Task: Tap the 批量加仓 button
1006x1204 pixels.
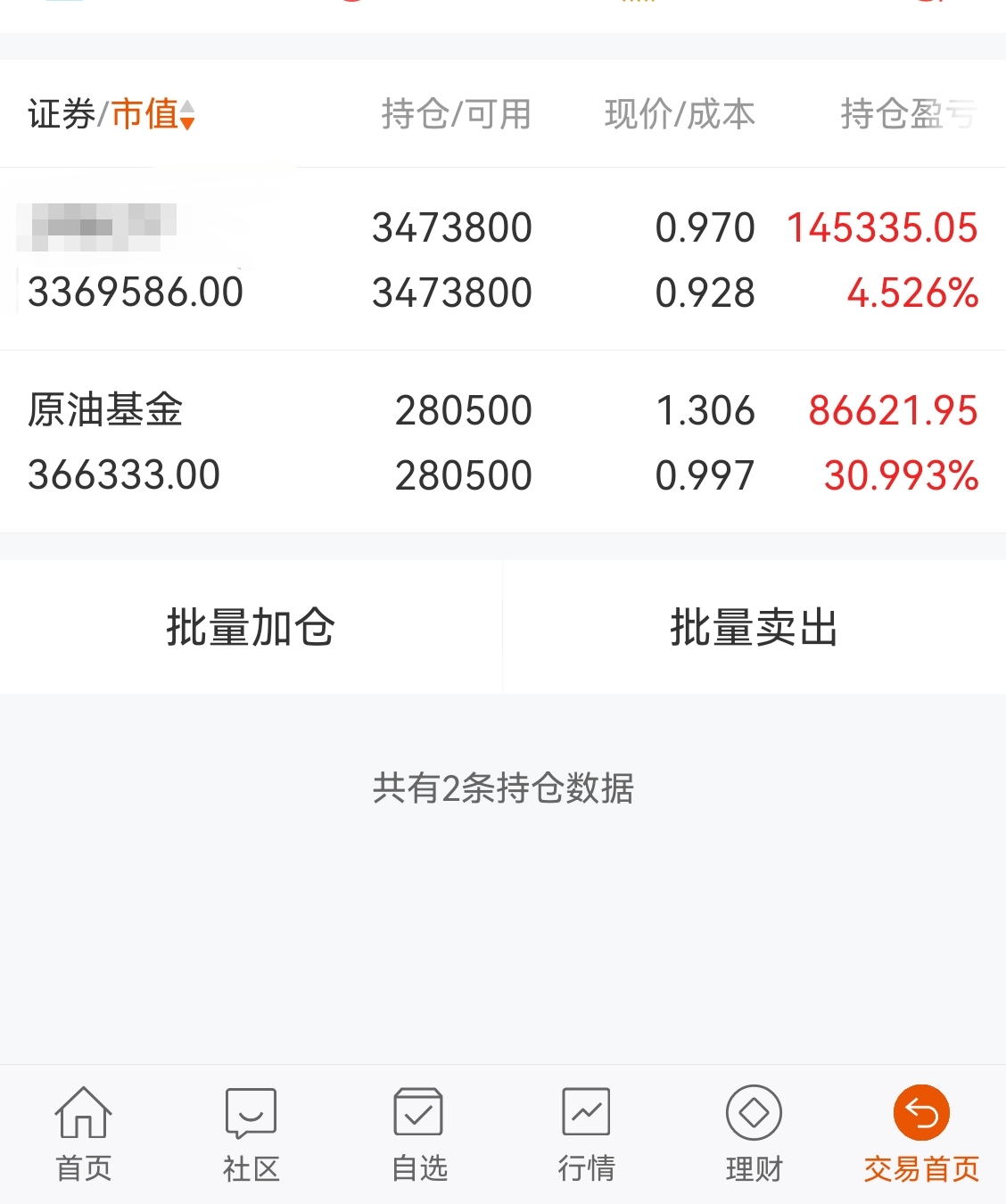Action: click(251, 627)
